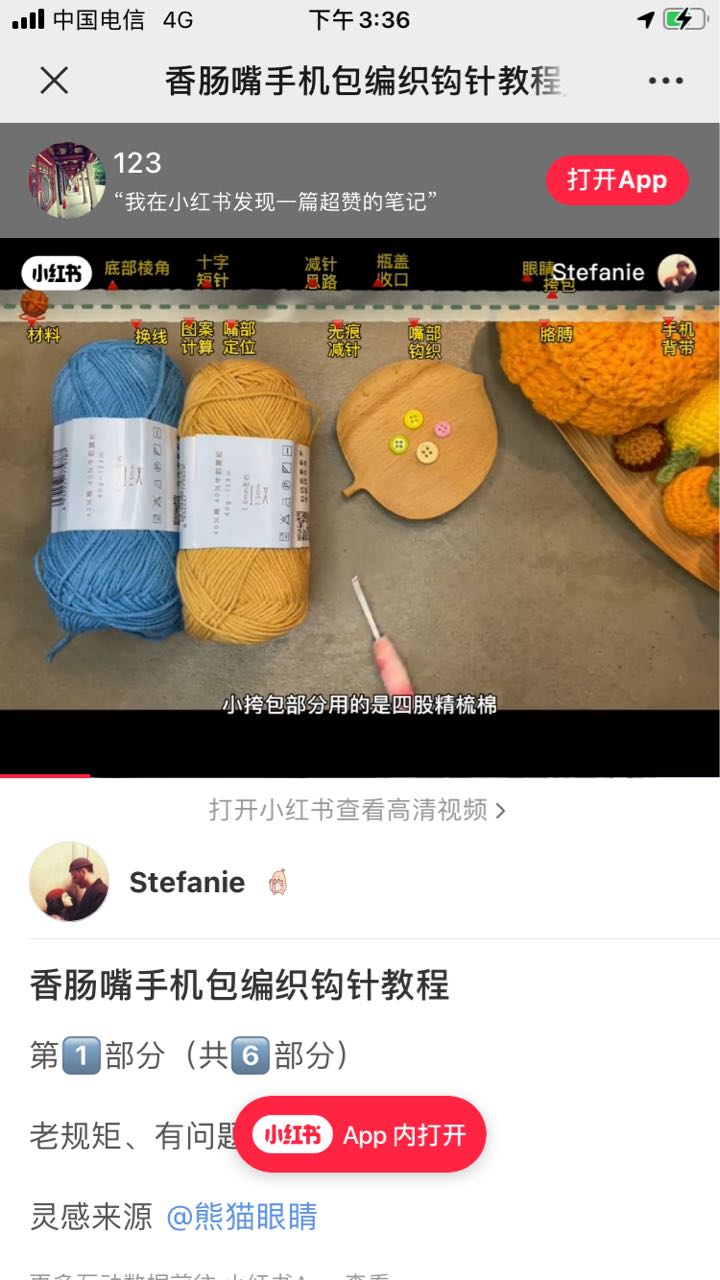
Task: Open the three-dot overflow menu
Action: coord(665,81)
